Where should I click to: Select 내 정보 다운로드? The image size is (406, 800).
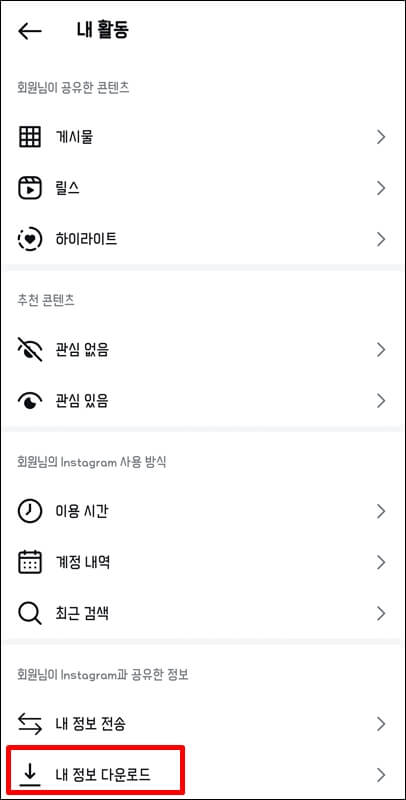pyautogui.click(x=203, y=776)
